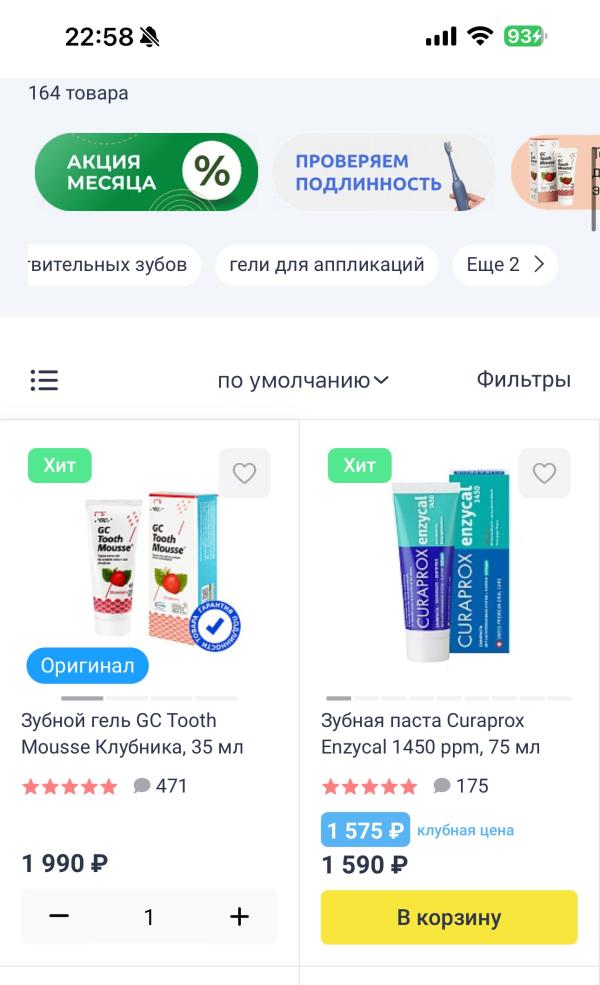This screenshot has width=600, height=985.
Task: Add GC Tooth Mousse to favorites
Action: [x=245, y=473]
